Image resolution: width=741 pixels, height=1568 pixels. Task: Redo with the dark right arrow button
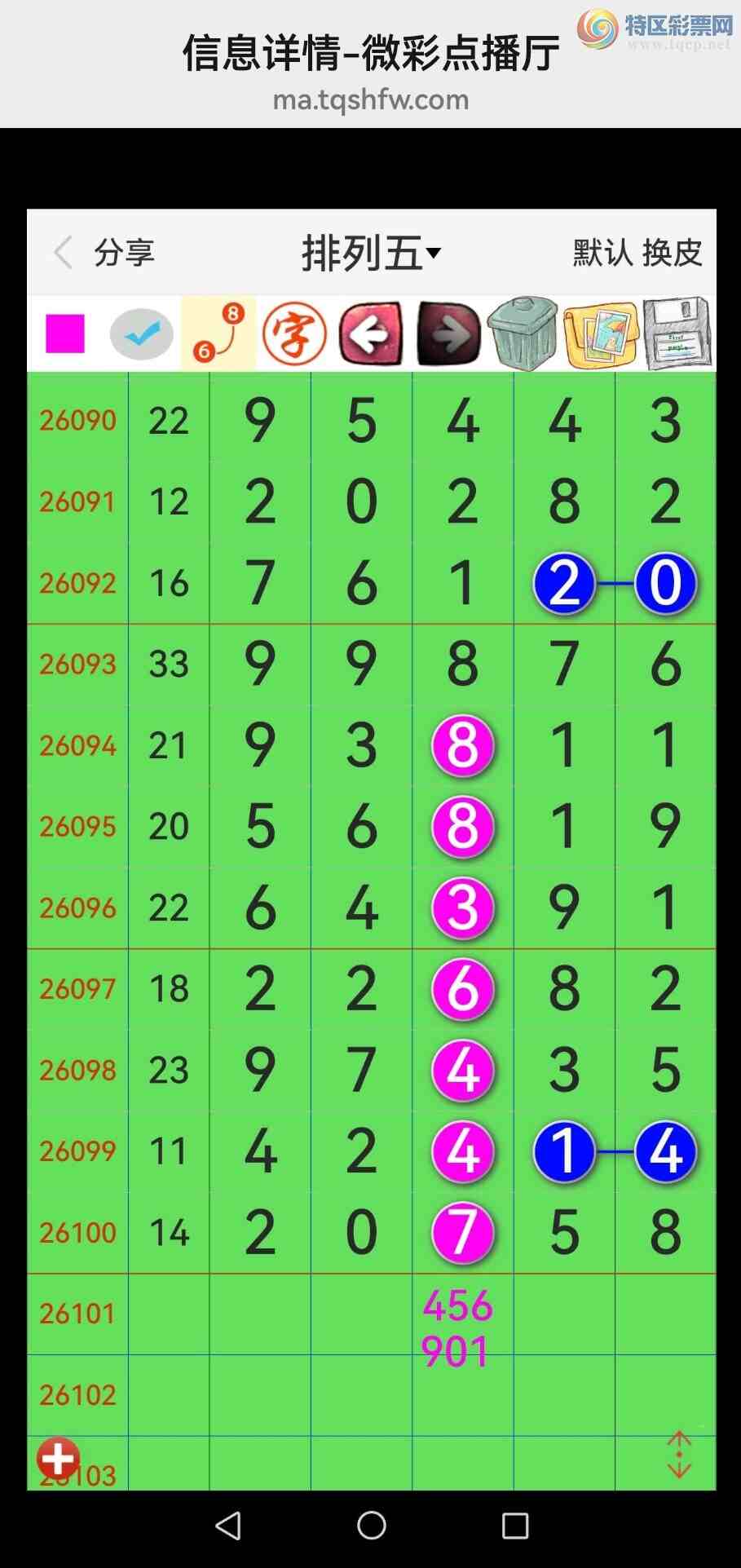[448, 333]
